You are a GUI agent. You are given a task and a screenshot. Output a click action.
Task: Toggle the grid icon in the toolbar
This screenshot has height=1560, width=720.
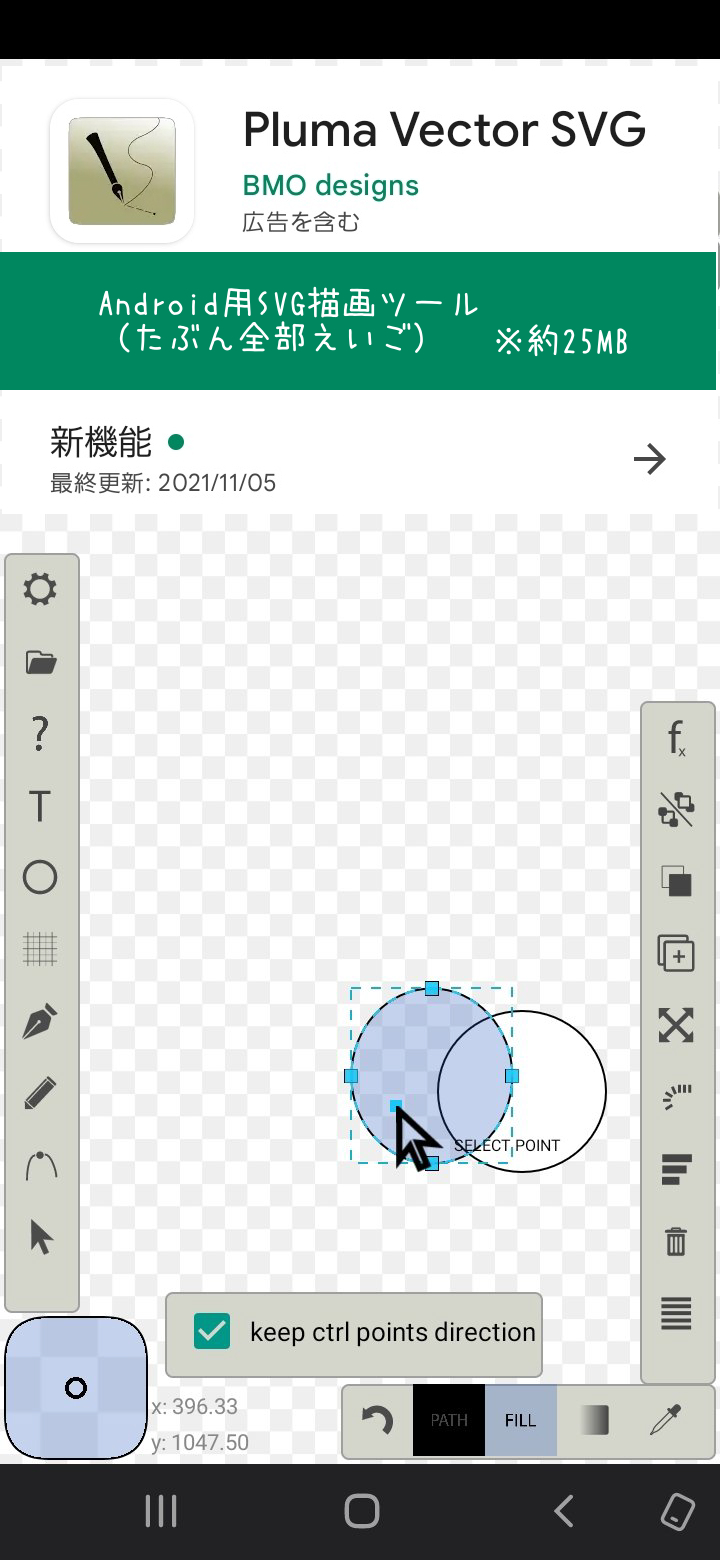coord(40,949)
